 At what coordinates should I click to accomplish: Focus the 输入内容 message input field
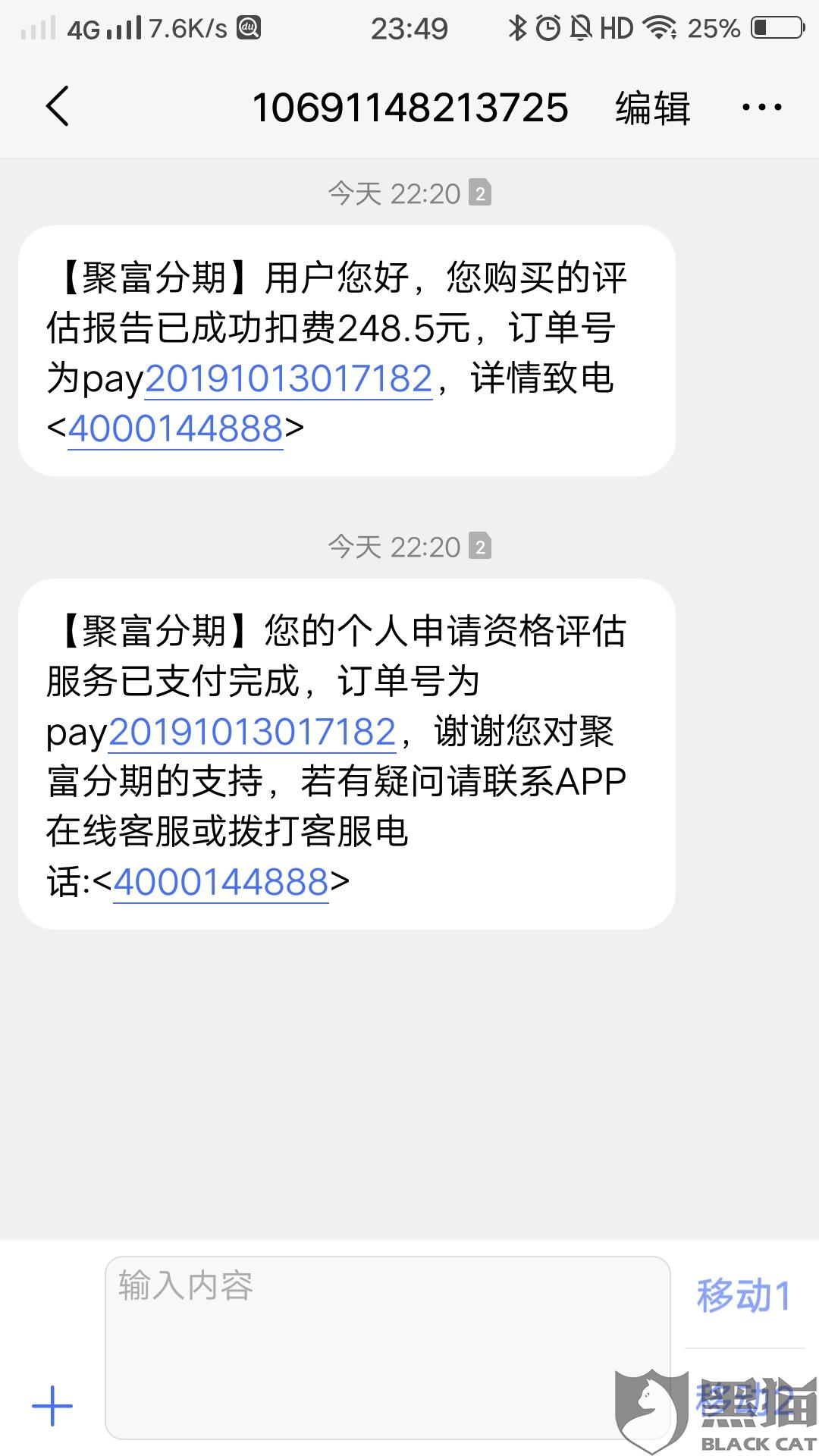click(x=388, y=1348)
